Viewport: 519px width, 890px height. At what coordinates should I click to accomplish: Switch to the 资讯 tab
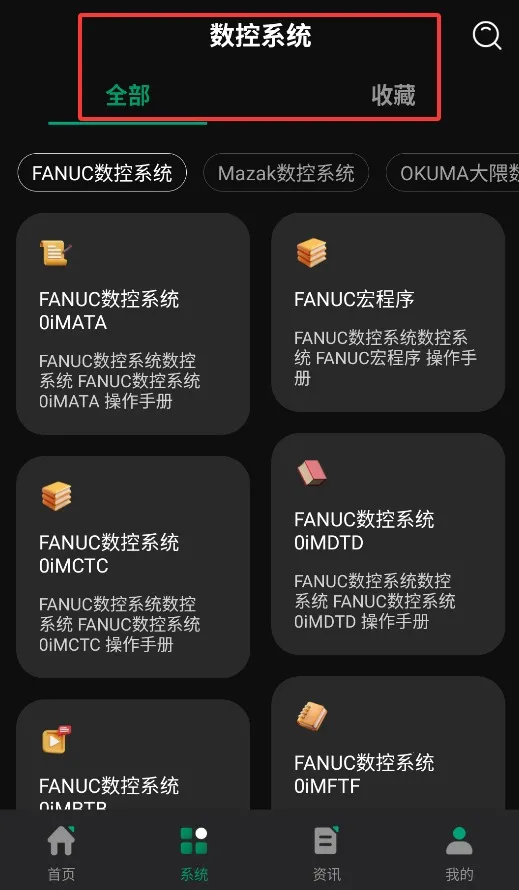click(x=327, y=853)
